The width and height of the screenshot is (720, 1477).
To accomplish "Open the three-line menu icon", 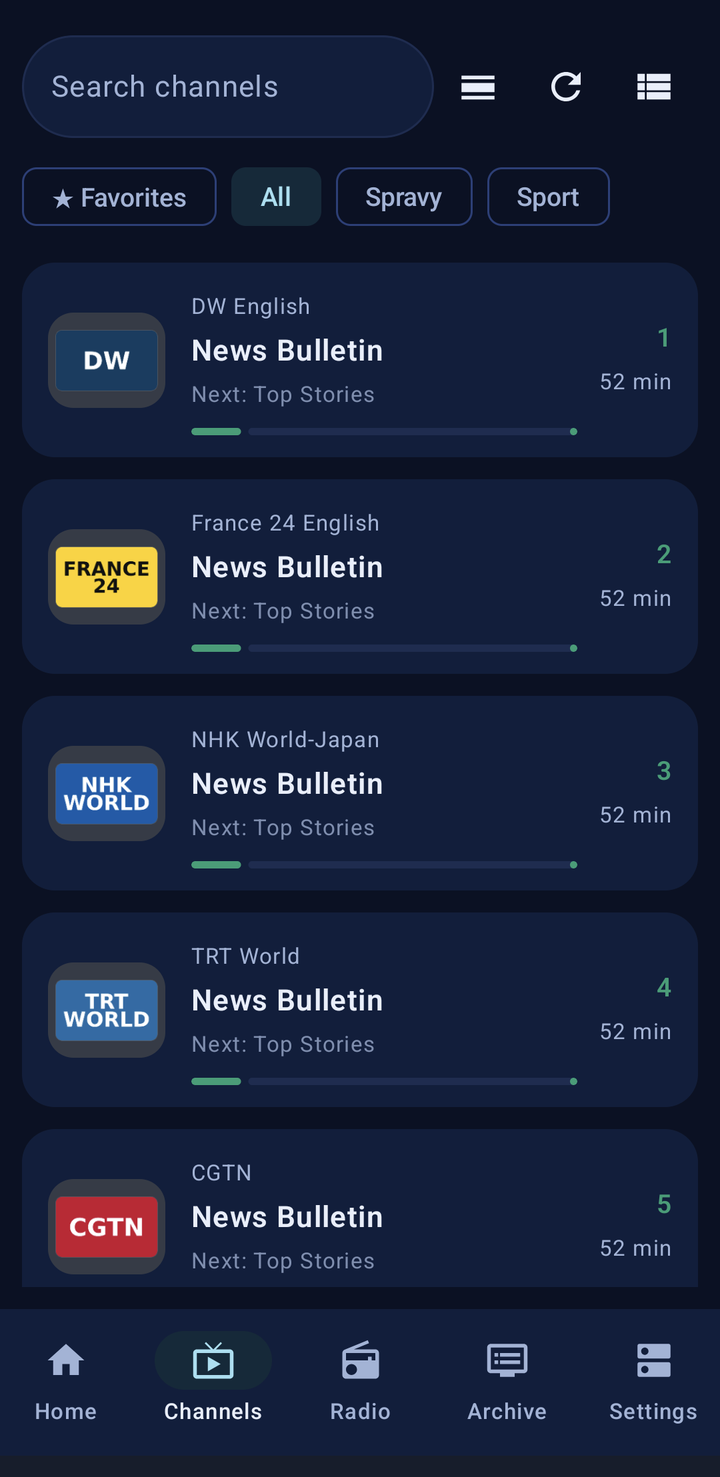I will coord(478,87).
